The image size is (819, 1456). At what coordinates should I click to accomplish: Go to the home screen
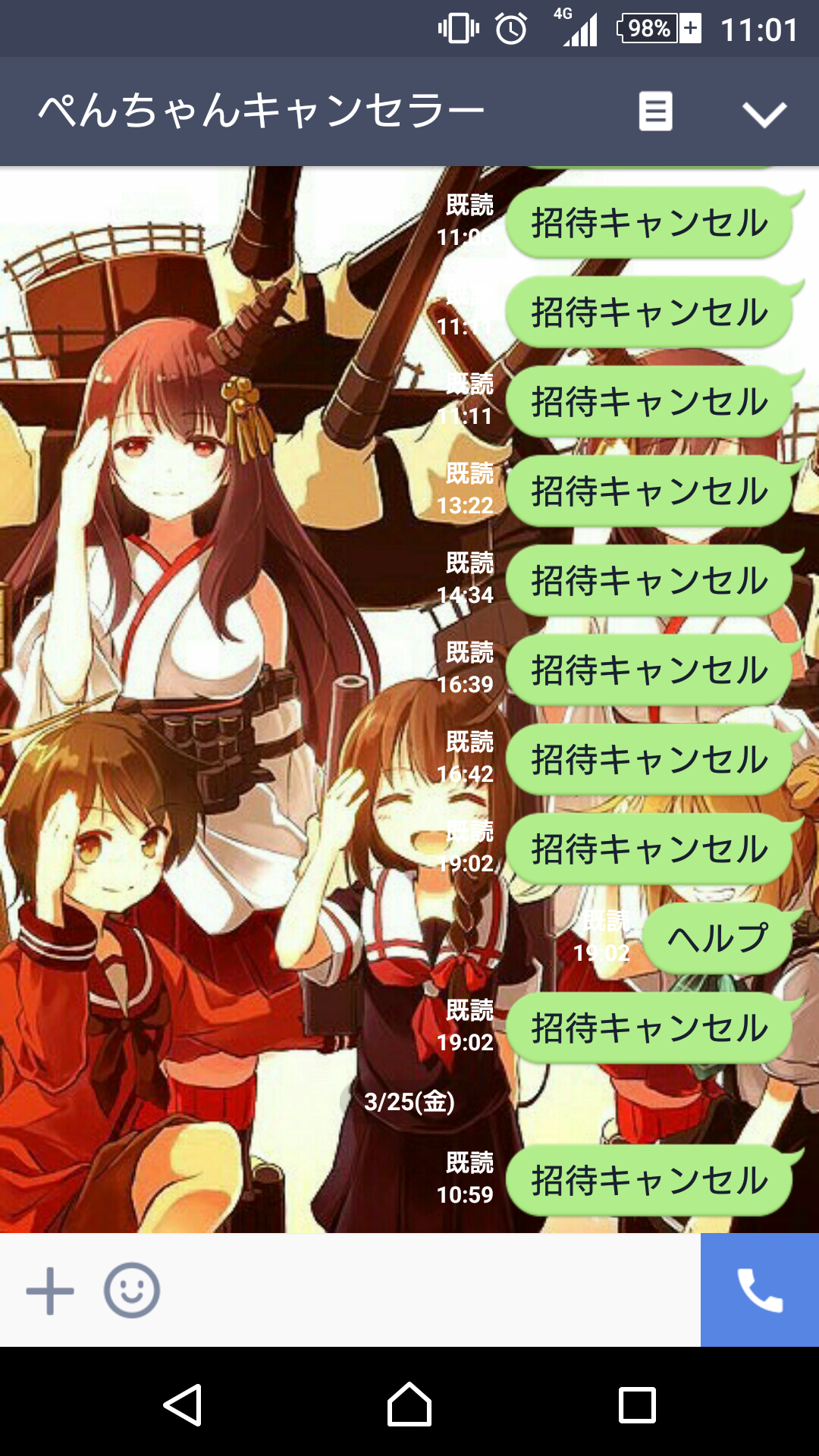click(409, 1405)
